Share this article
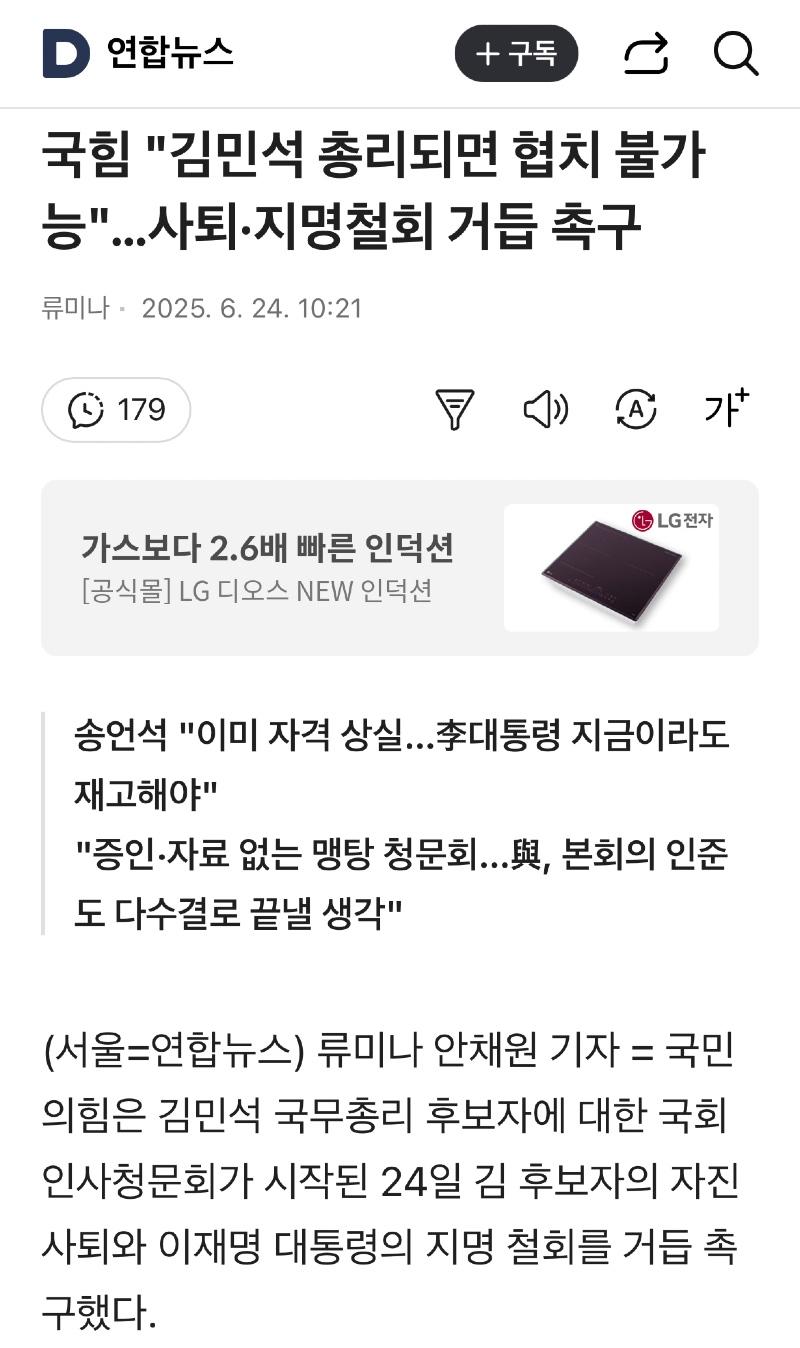Image resolution: width=800 pixels, height=1348 pixels. (x=646, y=53)
